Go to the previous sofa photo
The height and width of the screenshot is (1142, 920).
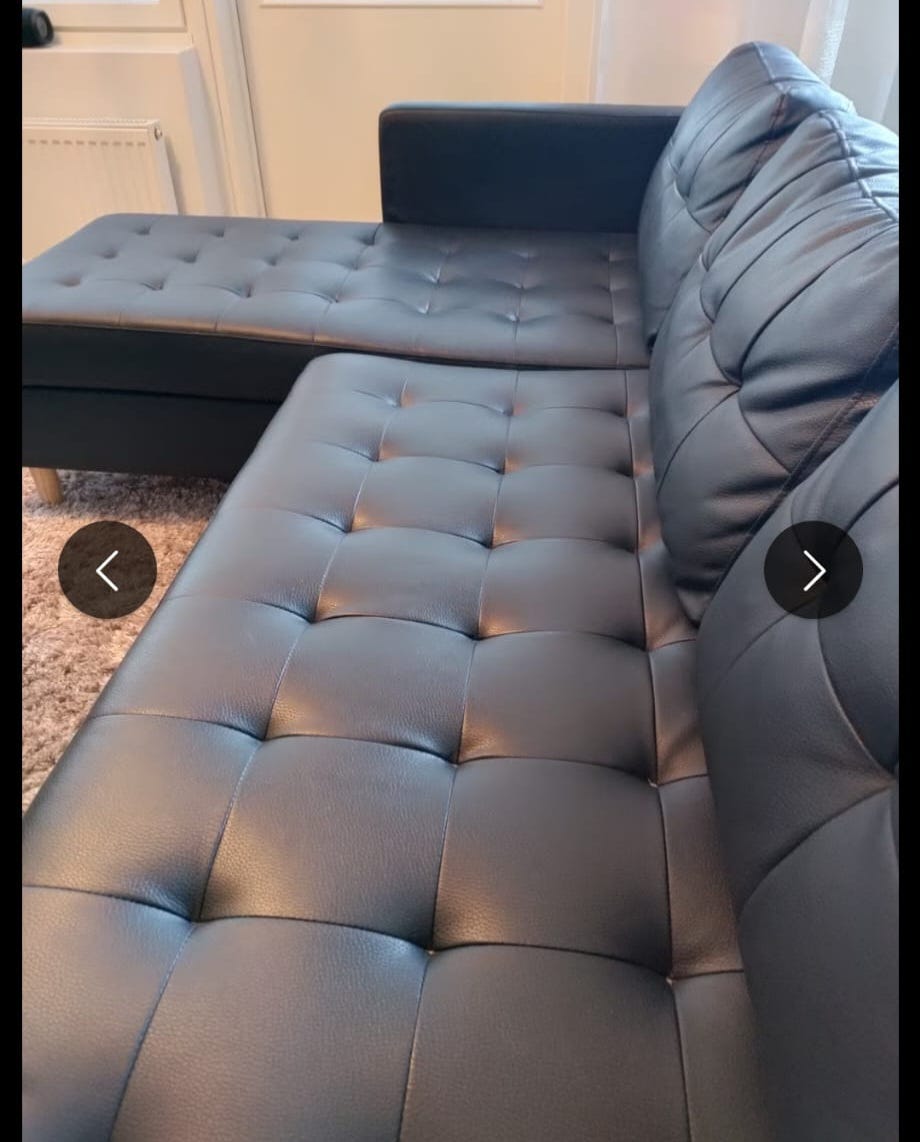[x=107, y=570]
